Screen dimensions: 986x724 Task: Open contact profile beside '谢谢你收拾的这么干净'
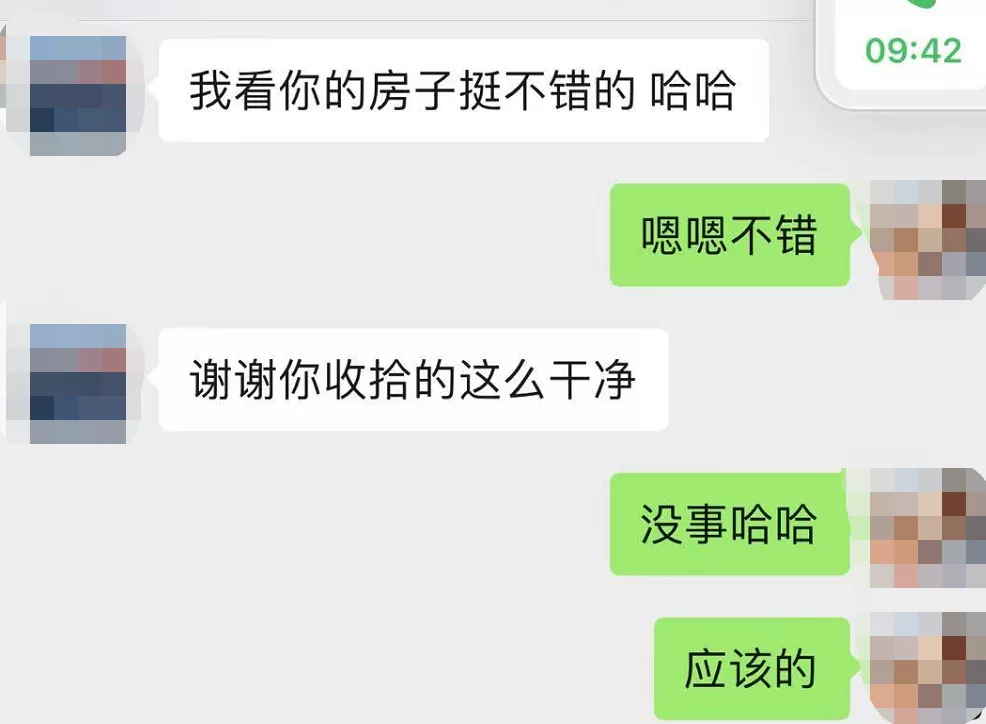coord(78,383)
